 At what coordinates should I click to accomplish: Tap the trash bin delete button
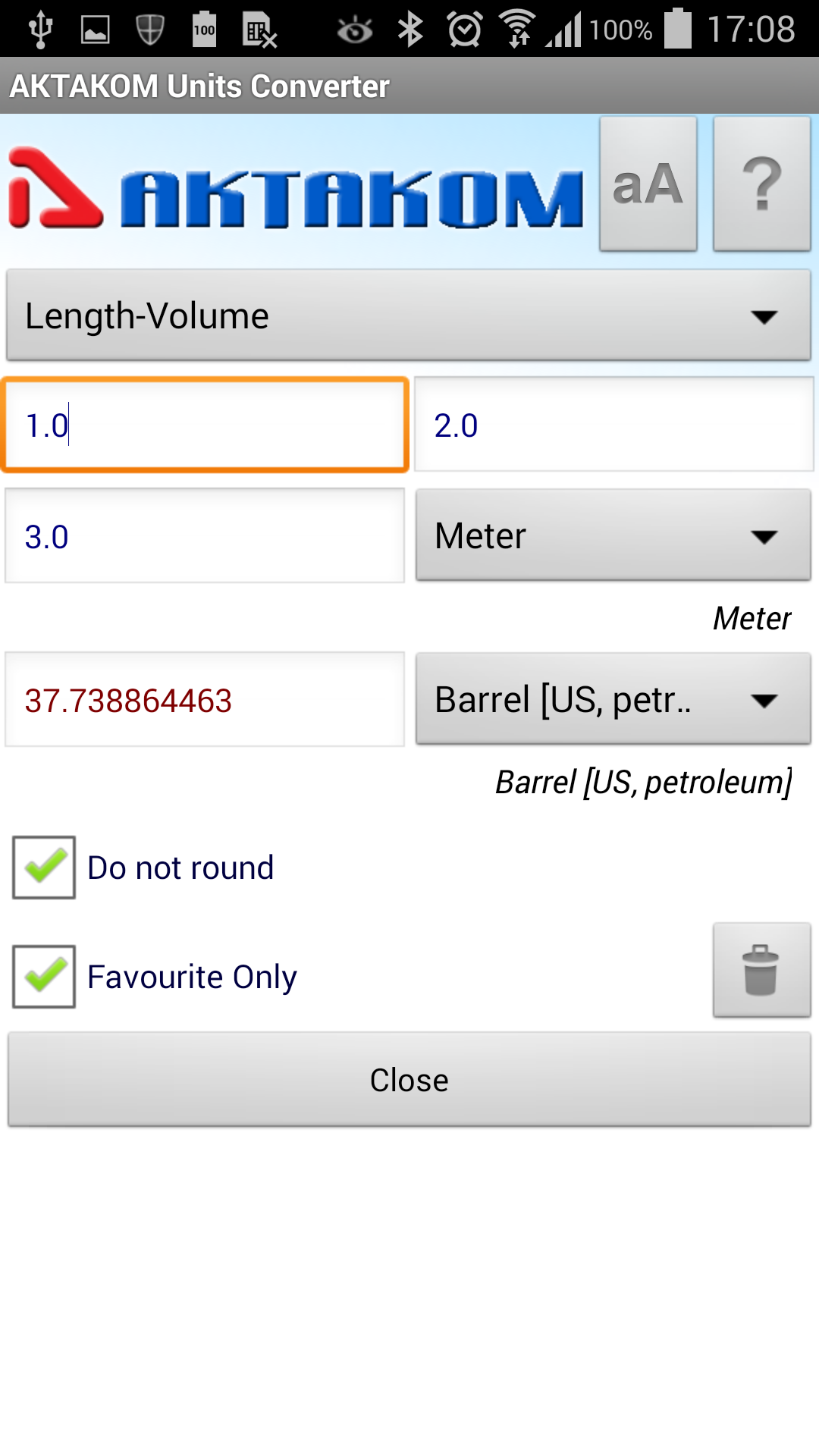pyautogui.click(x=762, y=970)
